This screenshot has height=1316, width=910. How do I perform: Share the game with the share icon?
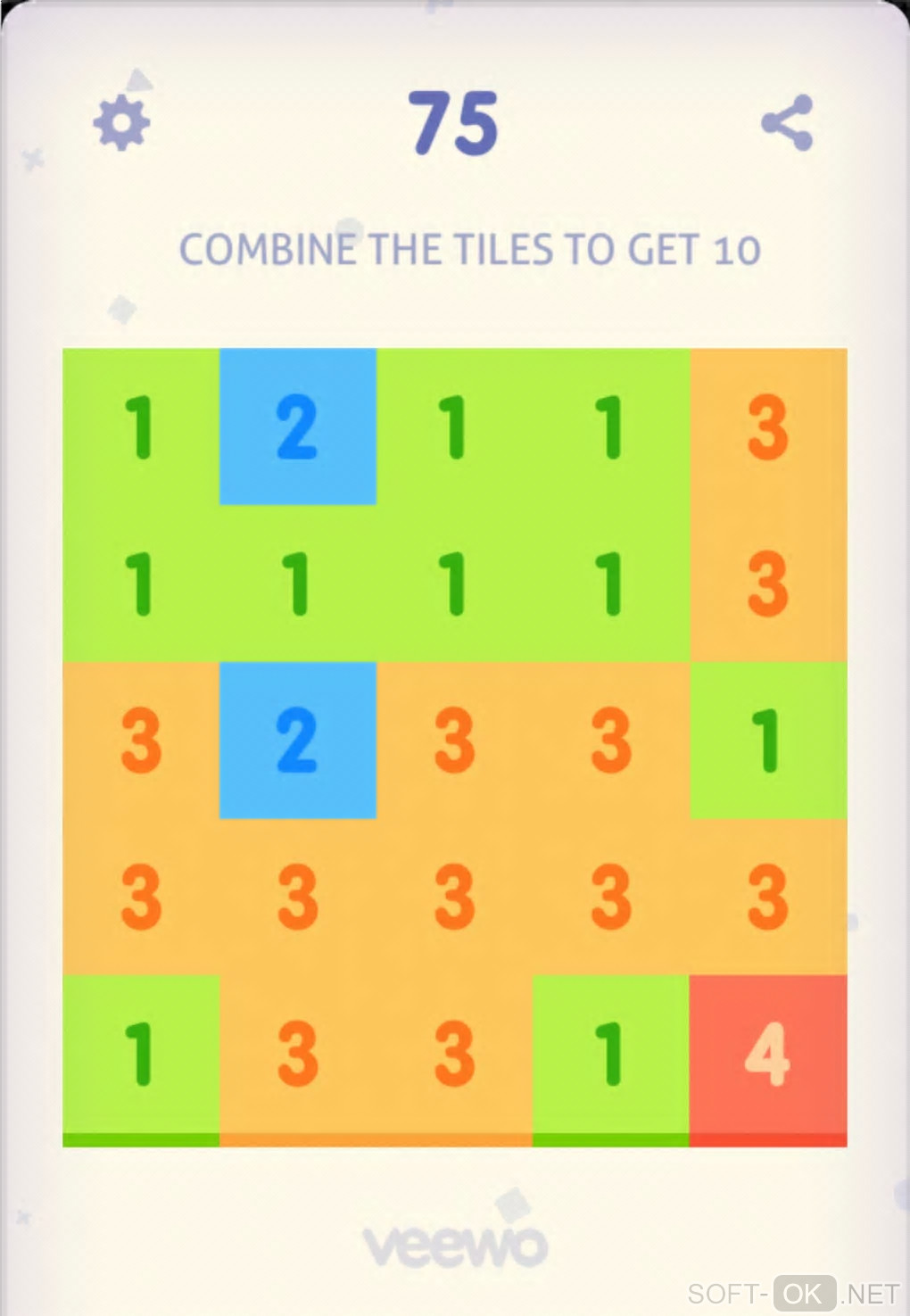[787, 122]
